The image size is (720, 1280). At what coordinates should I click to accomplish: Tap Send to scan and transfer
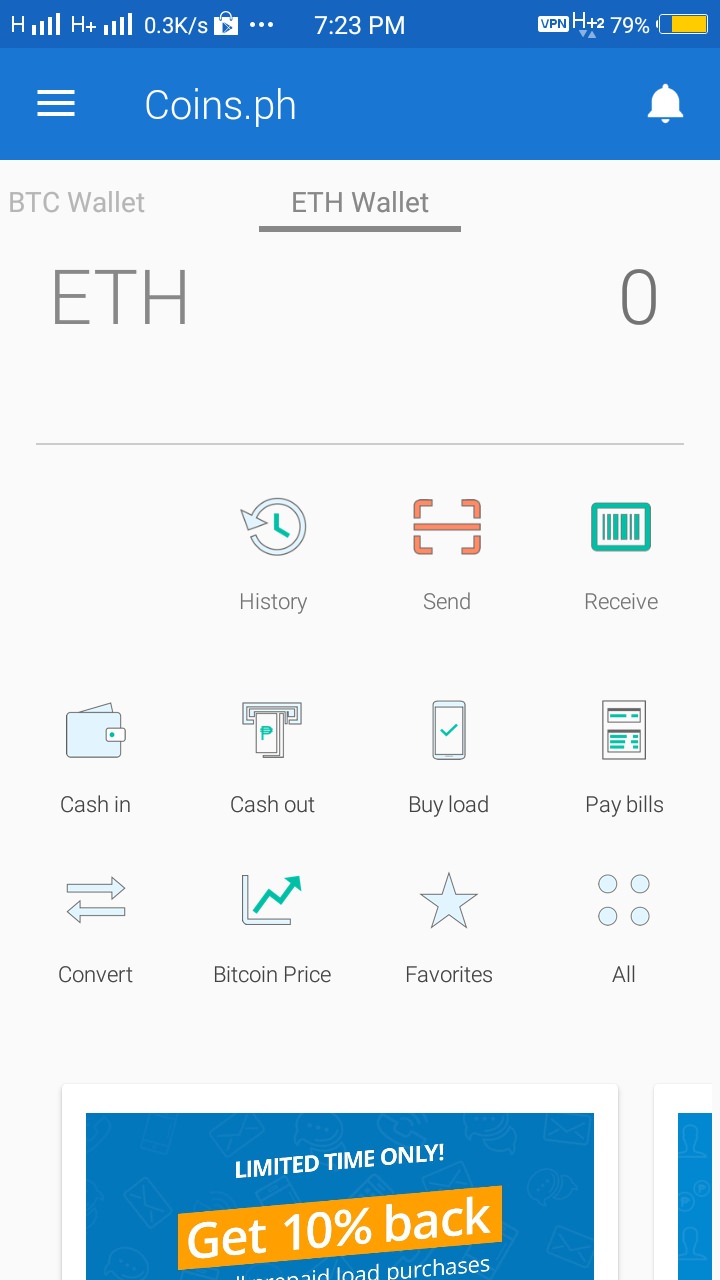click(447, 555)
